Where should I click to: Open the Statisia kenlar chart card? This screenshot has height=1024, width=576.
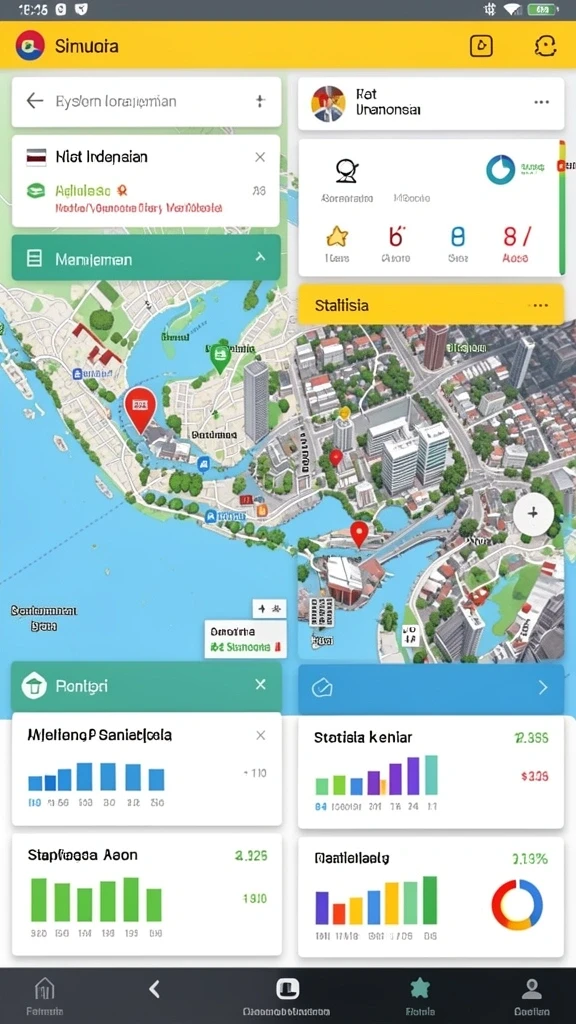click(x=431, y=771)
